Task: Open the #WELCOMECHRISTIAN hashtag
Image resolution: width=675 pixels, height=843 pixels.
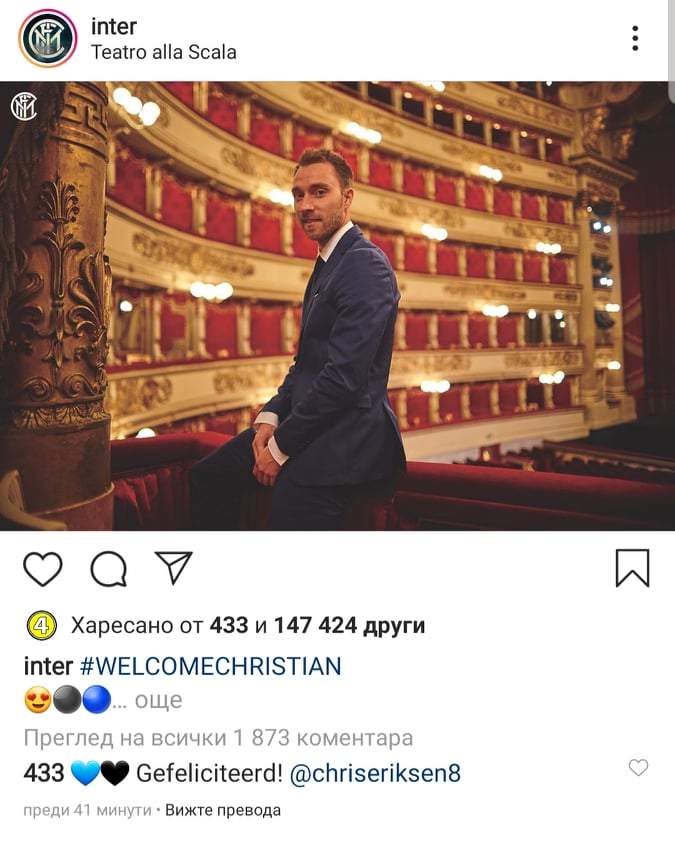Action: [x=210, y=666]
